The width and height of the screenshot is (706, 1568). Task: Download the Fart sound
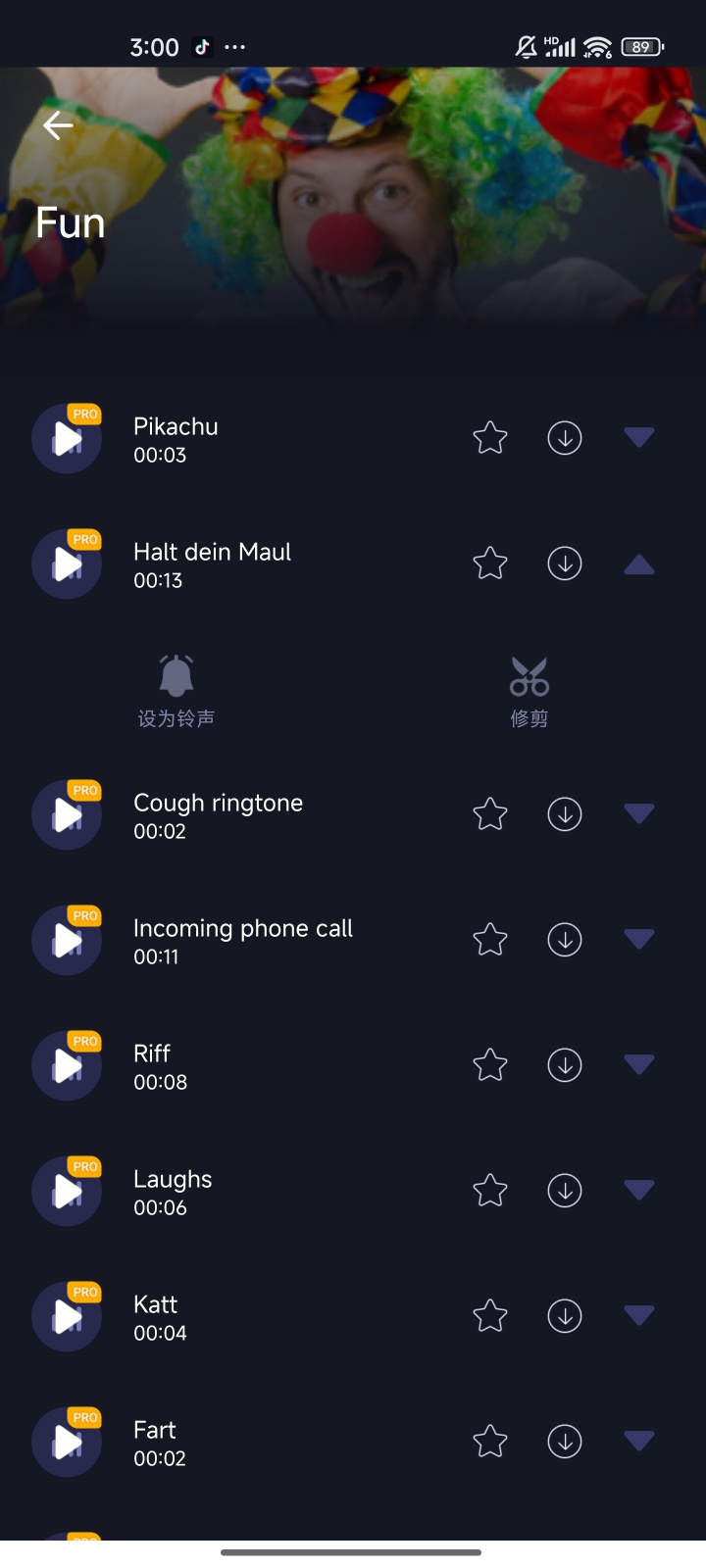(x=565, y=1442)
